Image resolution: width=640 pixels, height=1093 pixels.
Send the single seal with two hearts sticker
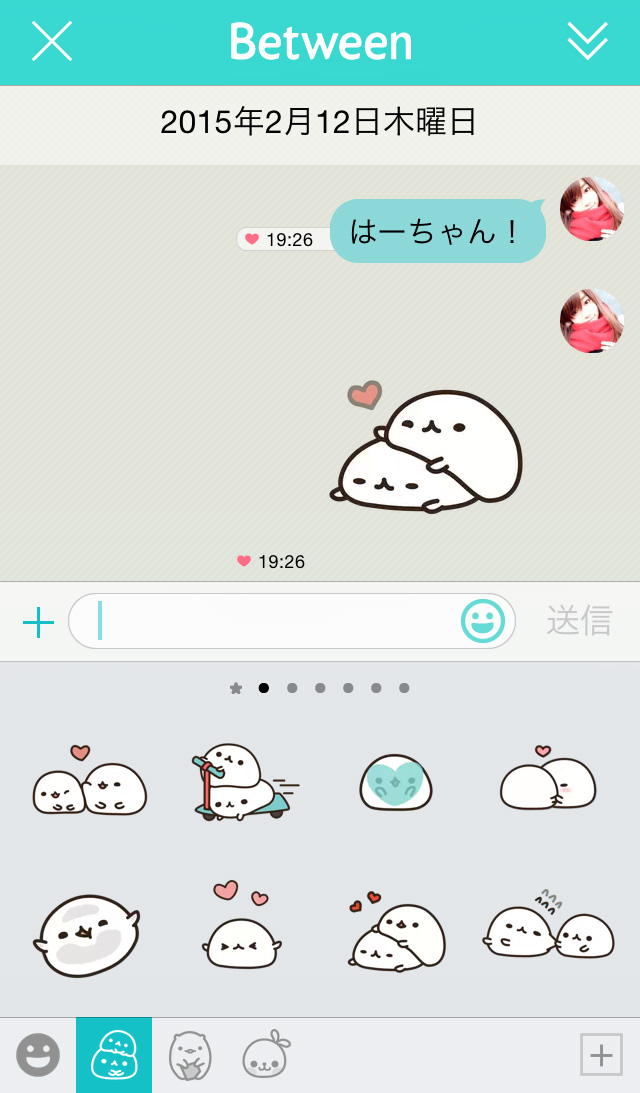pos(242,930)
